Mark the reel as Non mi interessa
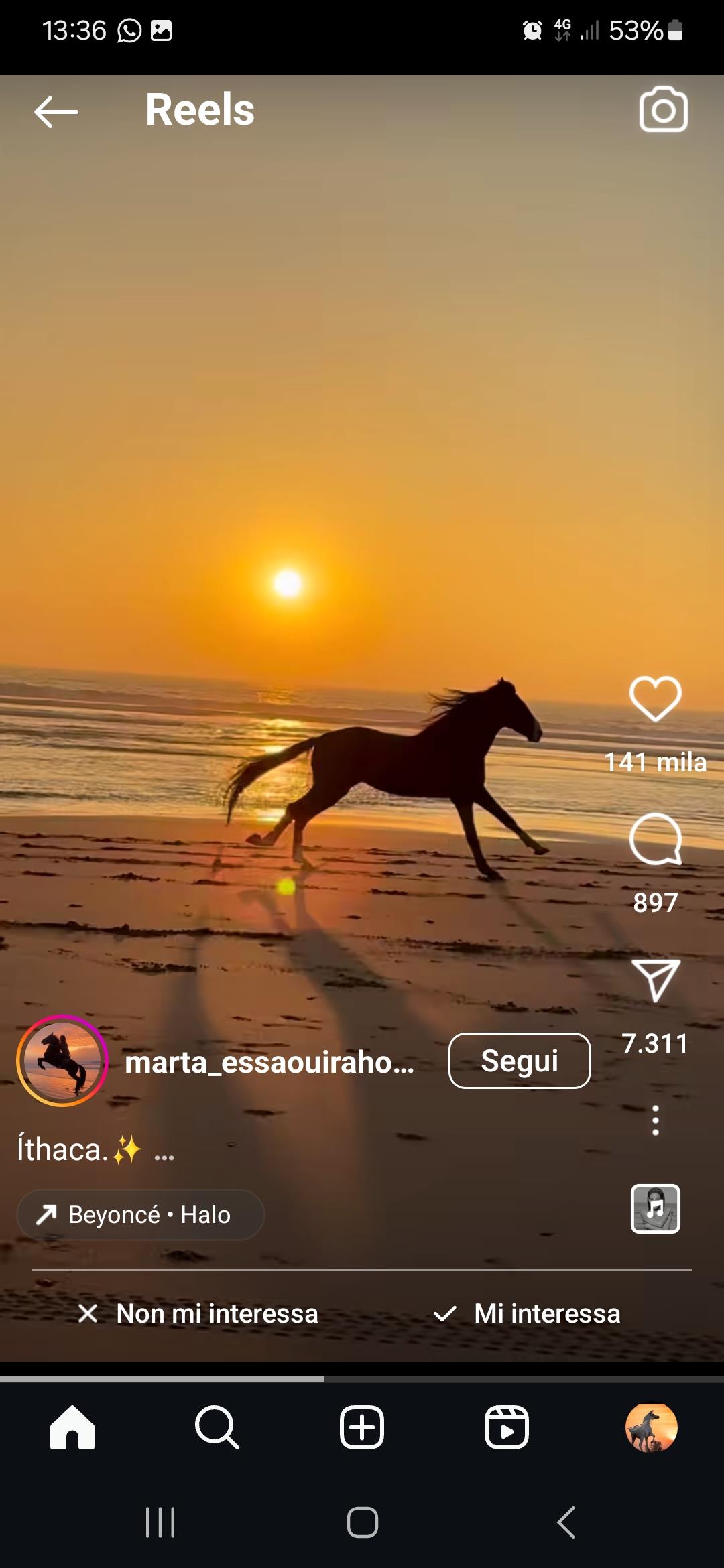The image size is (724, 1568). (x=198, y=1313)
